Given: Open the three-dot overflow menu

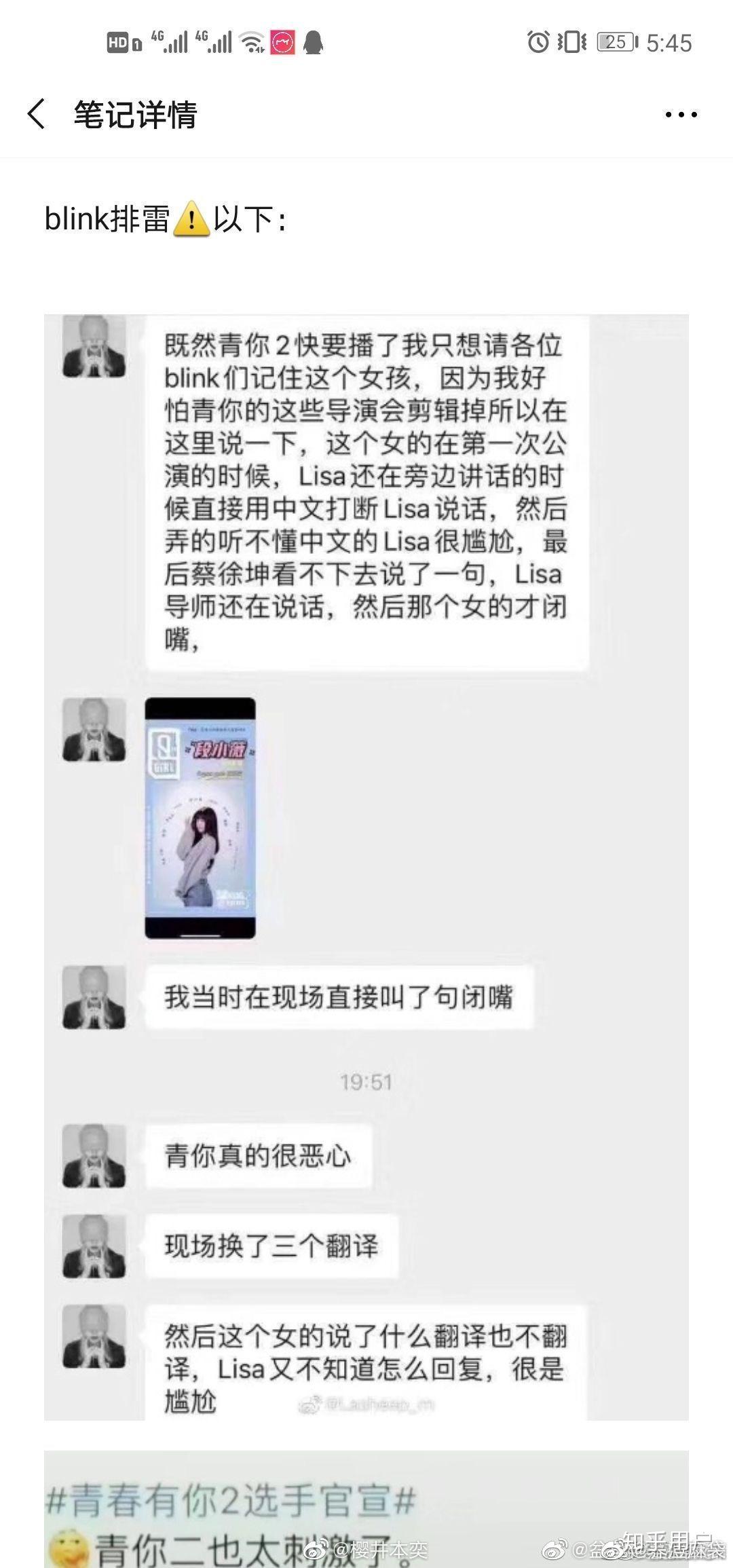Looking at the screenshot, I should pos(681,115).
